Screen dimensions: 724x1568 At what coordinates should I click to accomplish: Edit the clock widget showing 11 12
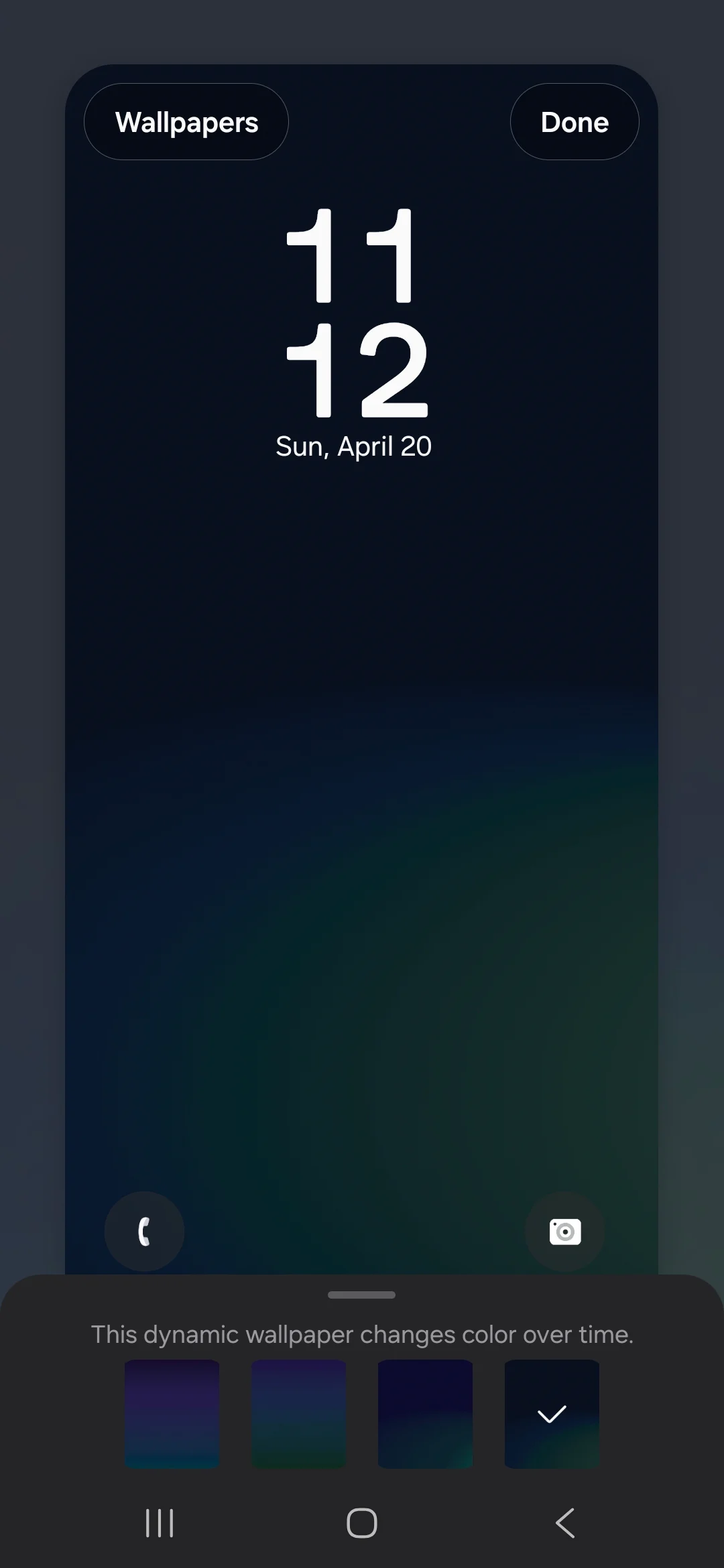[x=355, y=312]
